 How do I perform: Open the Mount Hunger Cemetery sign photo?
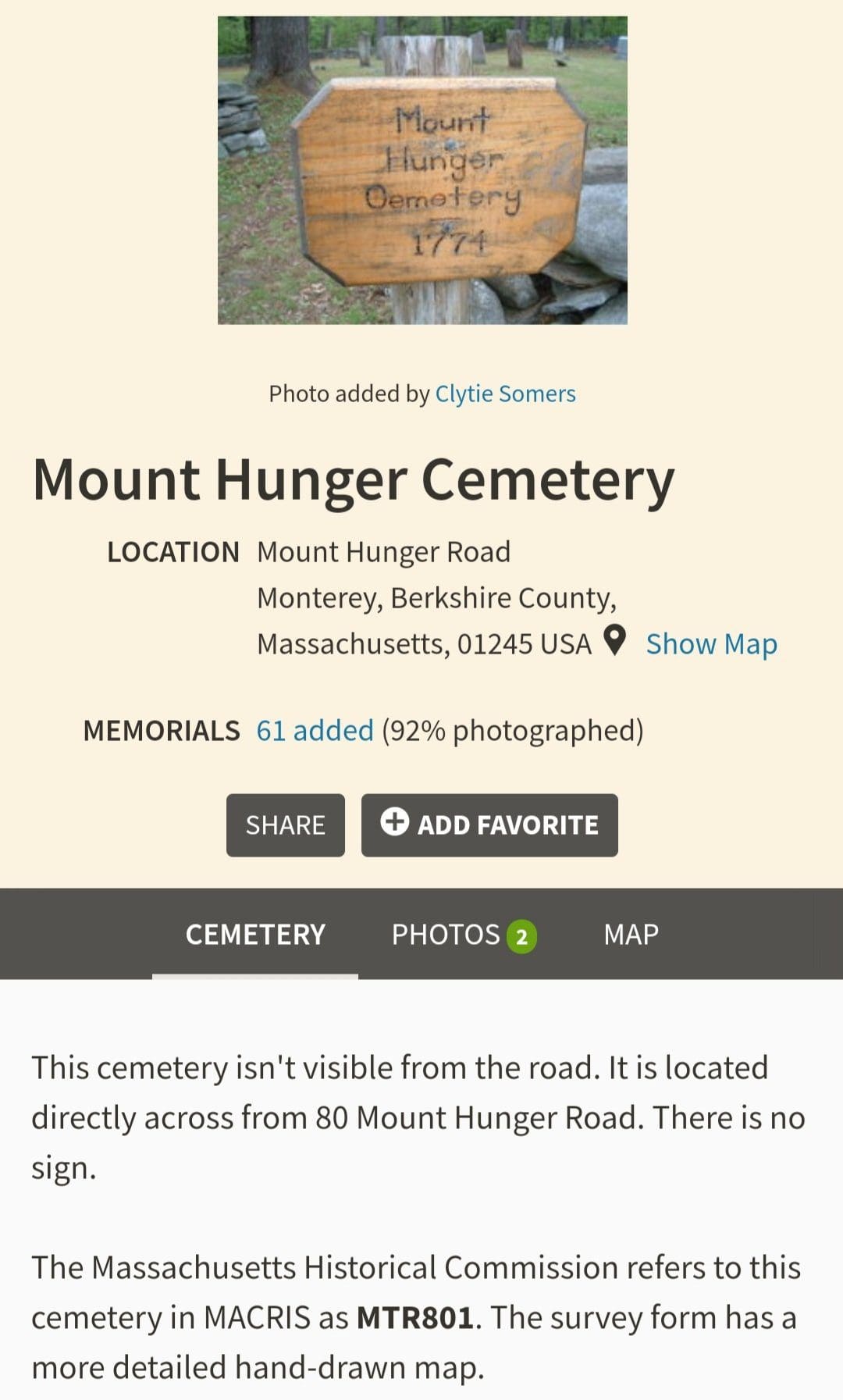coord(422,170)
